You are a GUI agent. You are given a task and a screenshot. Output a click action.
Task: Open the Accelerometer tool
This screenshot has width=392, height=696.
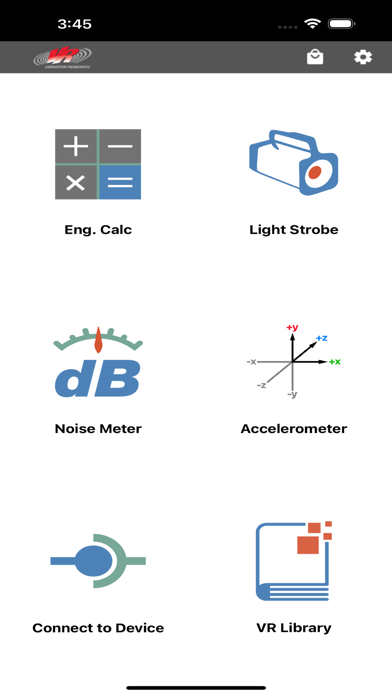coord(293,380)
